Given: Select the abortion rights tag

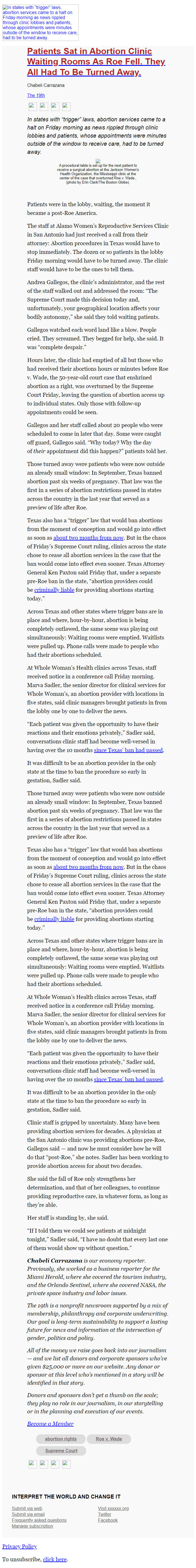Looking at the screenshot, I should (x=61, y=1438).
